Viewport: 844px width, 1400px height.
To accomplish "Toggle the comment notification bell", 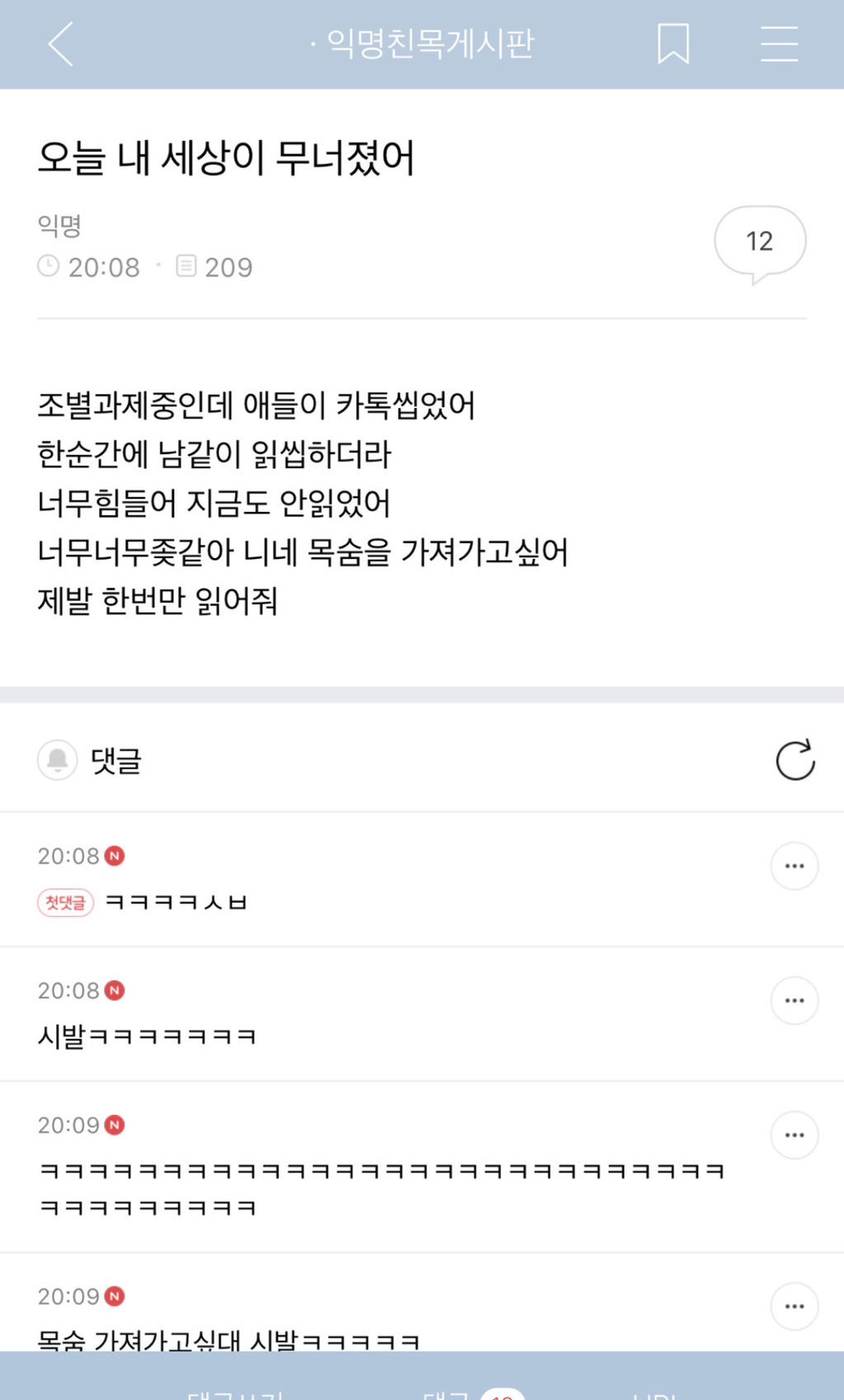I will pos(58,759).
